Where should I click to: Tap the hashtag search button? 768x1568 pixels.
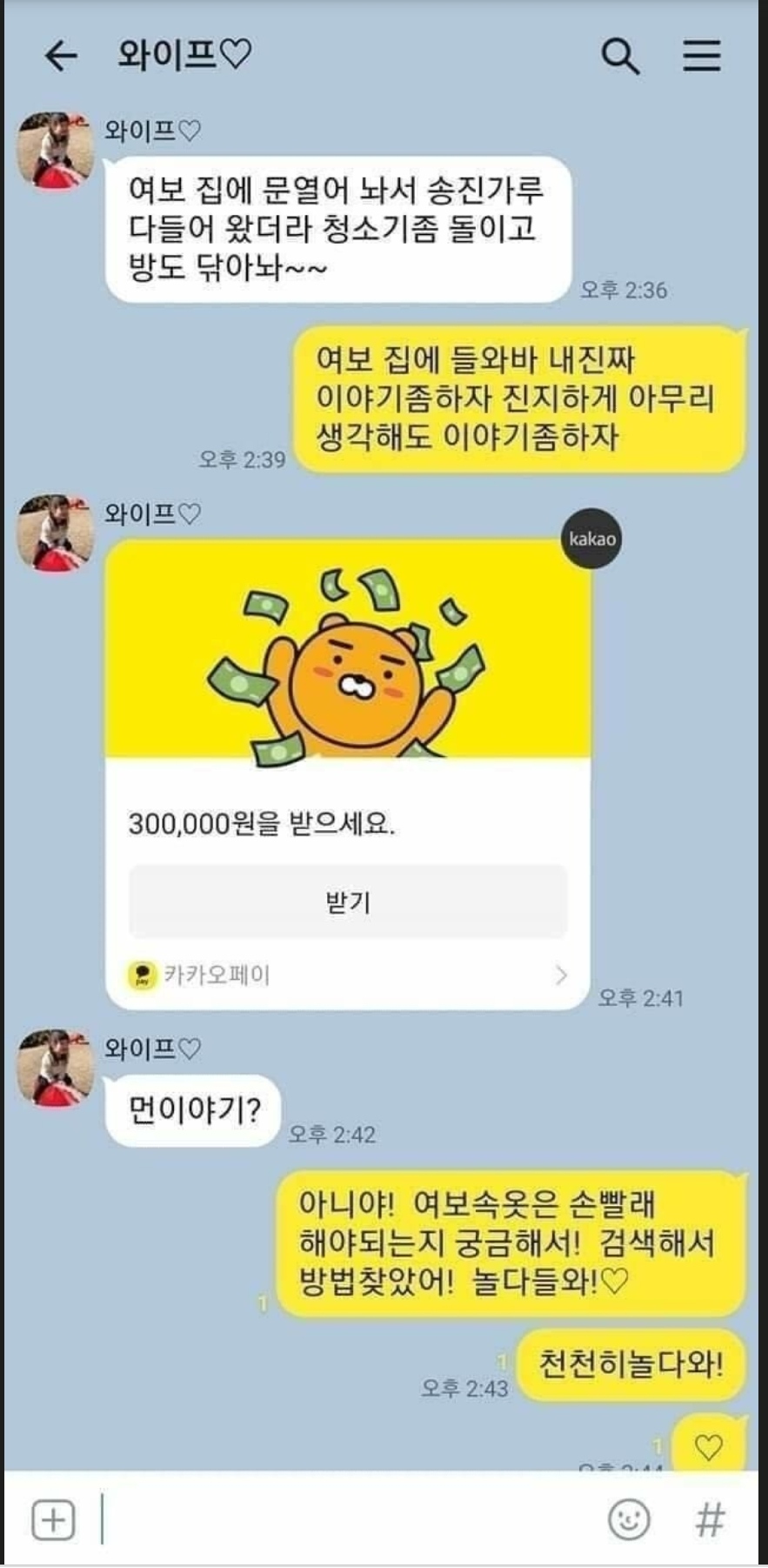point(710,1520)
